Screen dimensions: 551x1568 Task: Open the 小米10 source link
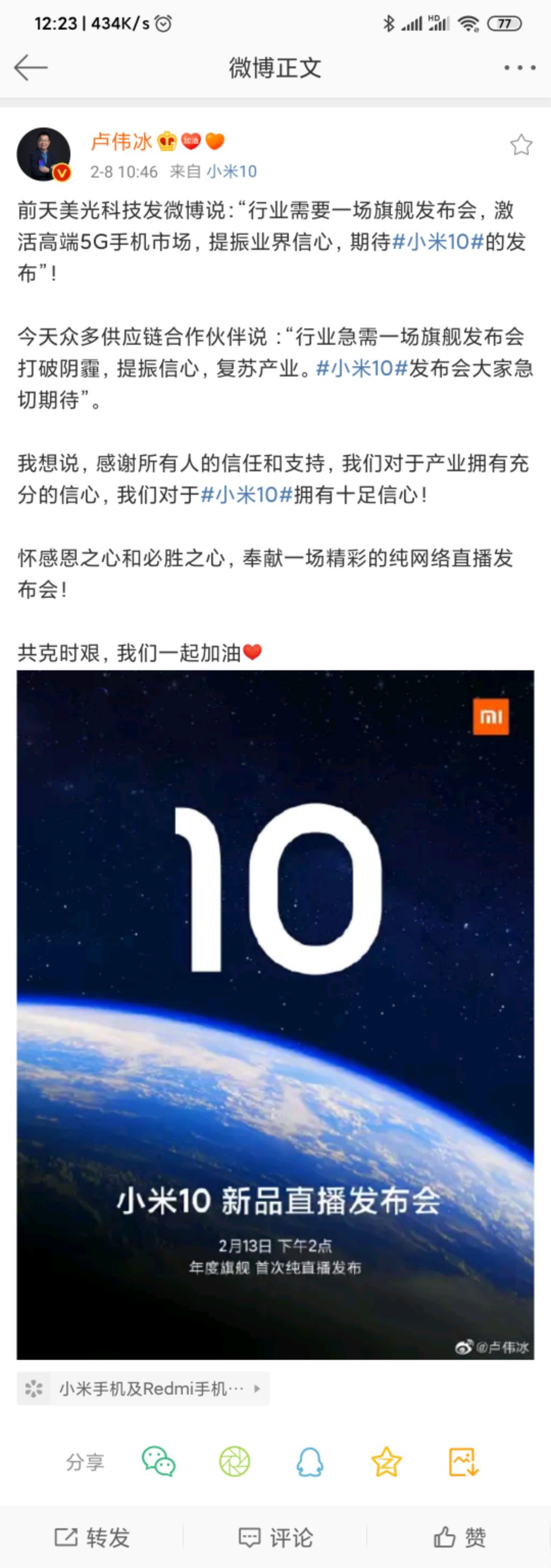[231, 172]
